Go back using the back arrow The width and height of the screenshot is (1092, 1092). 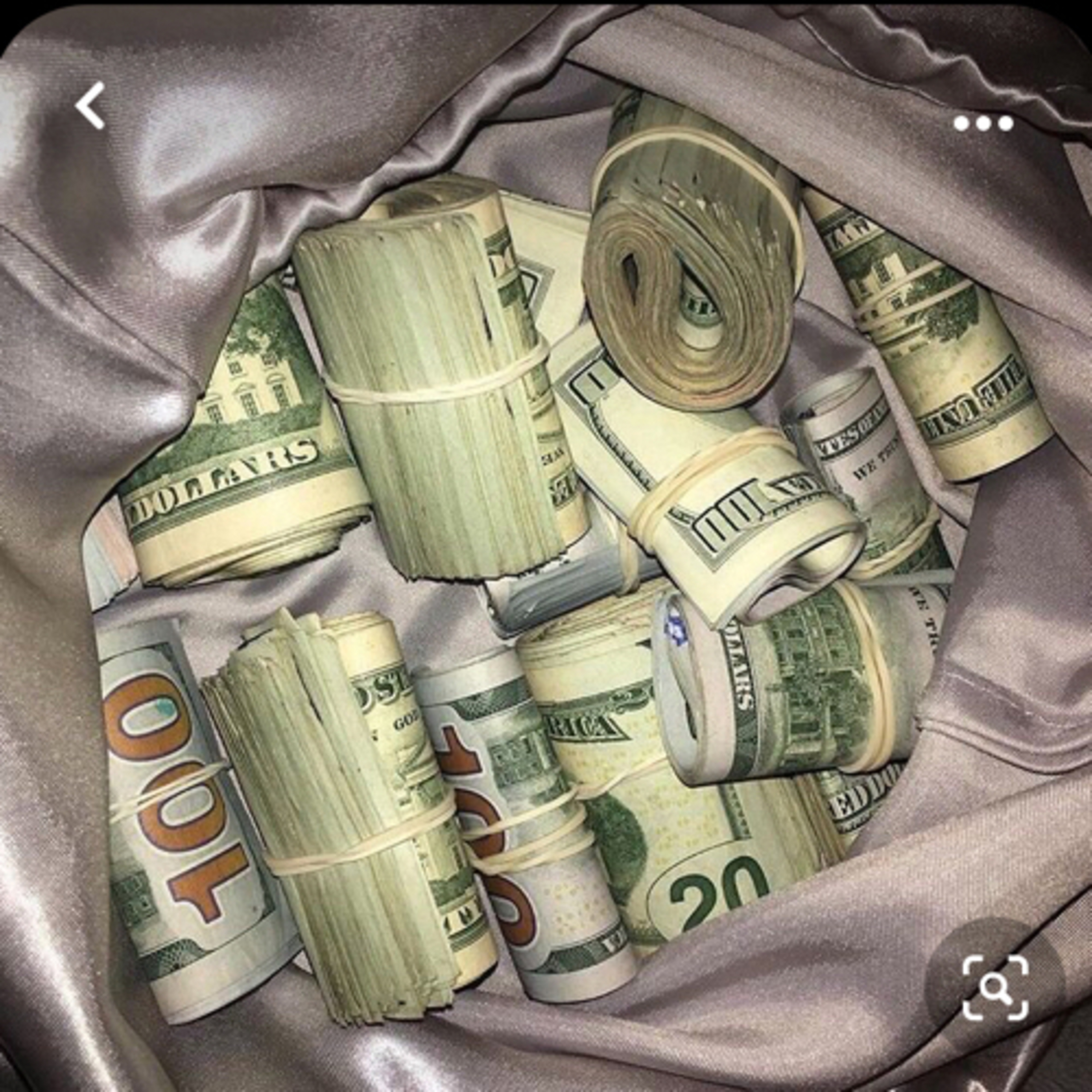[90, 105]
